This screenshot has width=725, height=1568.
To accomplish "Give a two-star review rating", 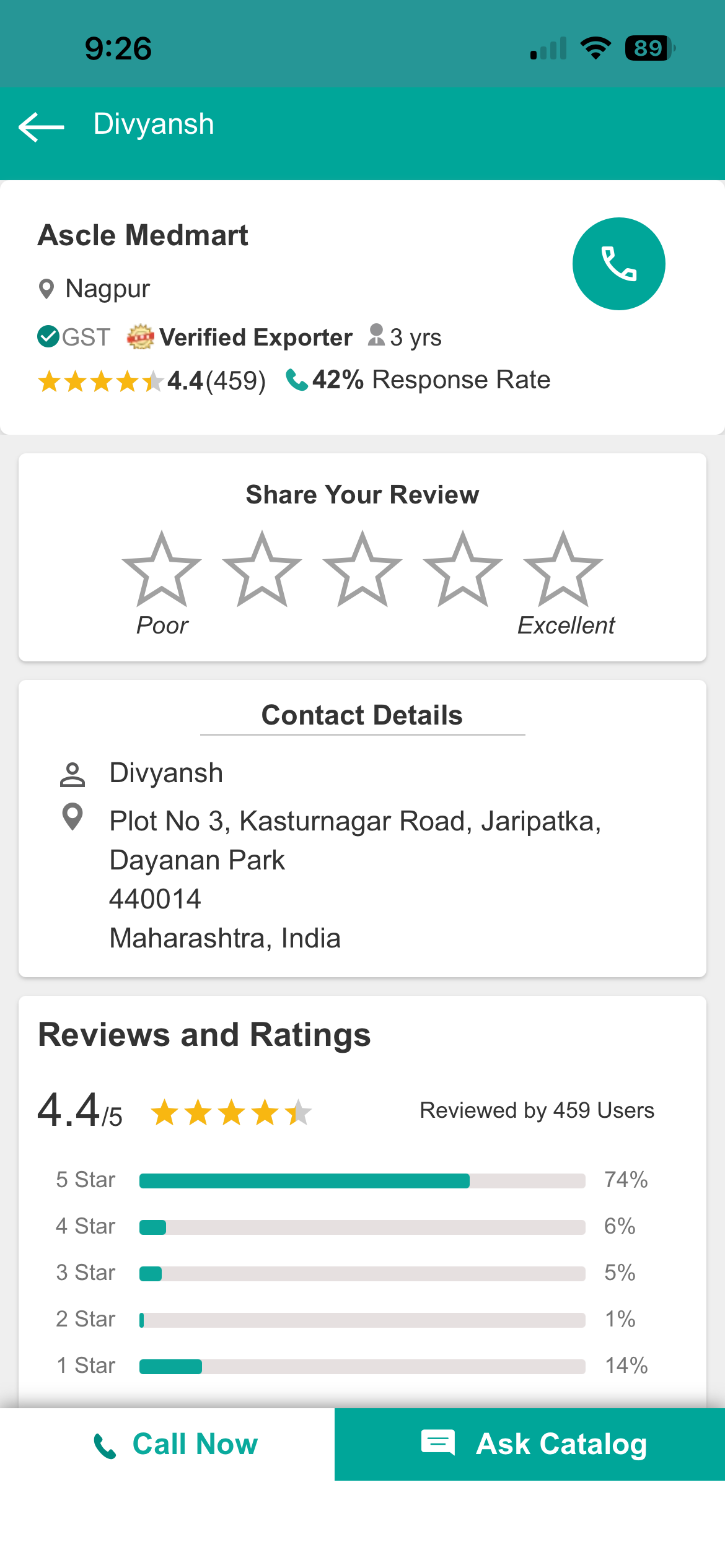I will (262, 570).
